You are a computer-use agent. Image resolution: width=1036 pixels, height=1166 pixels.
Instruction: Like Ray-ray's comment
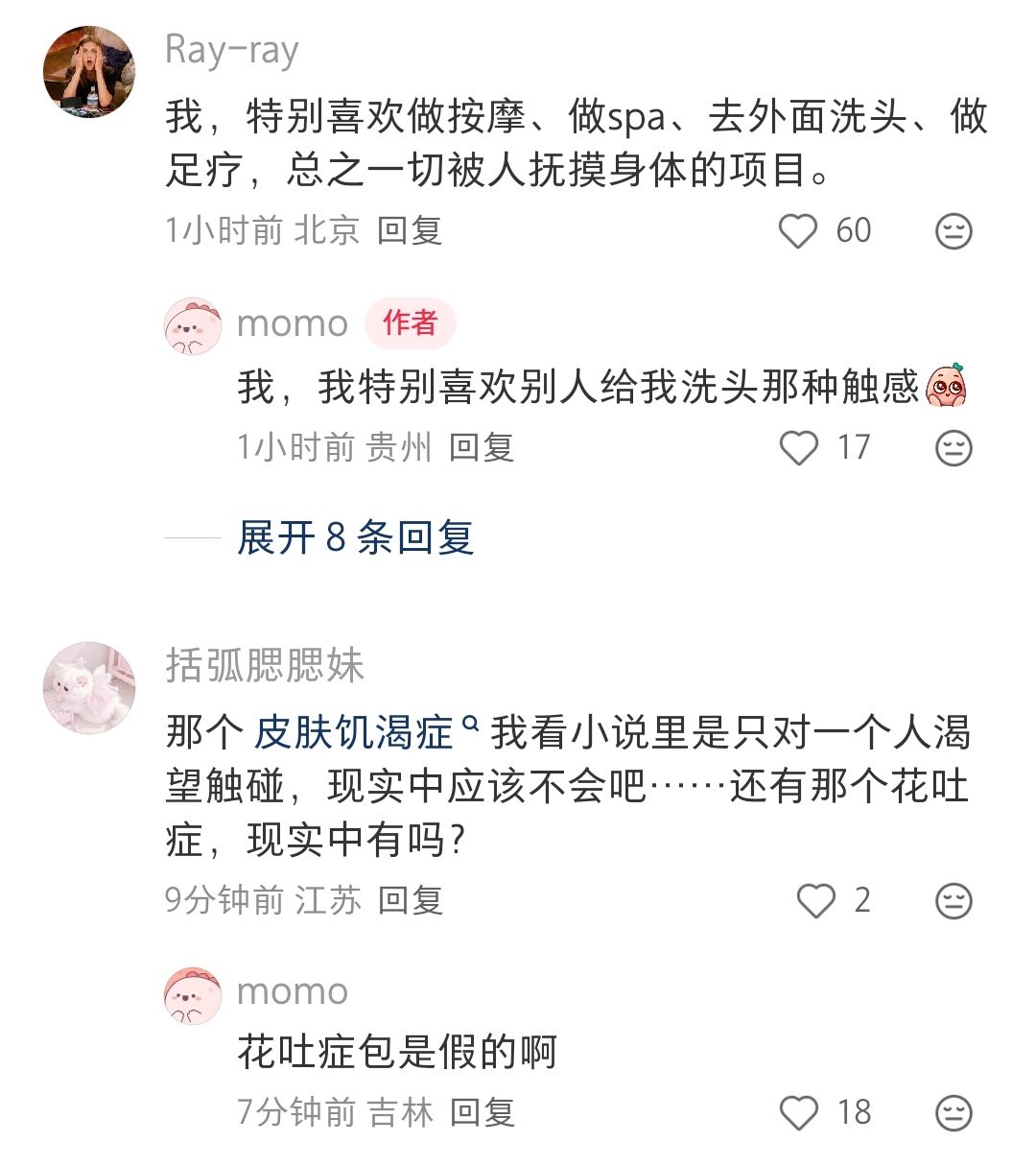(x=797, y=231)
